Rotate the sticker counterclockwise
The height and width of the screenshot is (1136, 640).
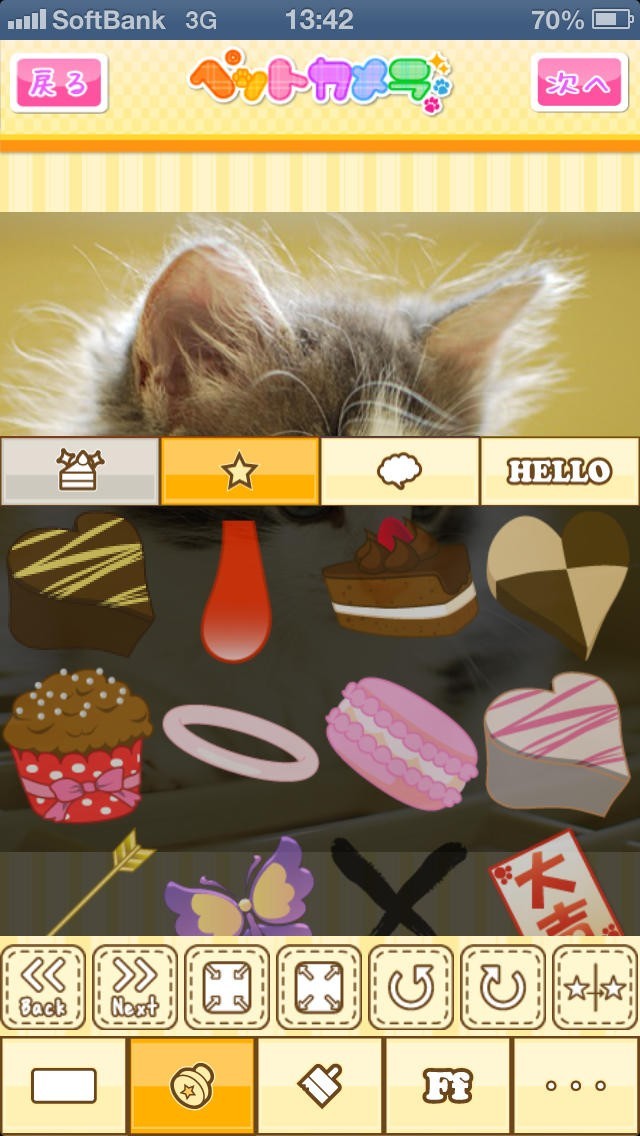(411, 987)
